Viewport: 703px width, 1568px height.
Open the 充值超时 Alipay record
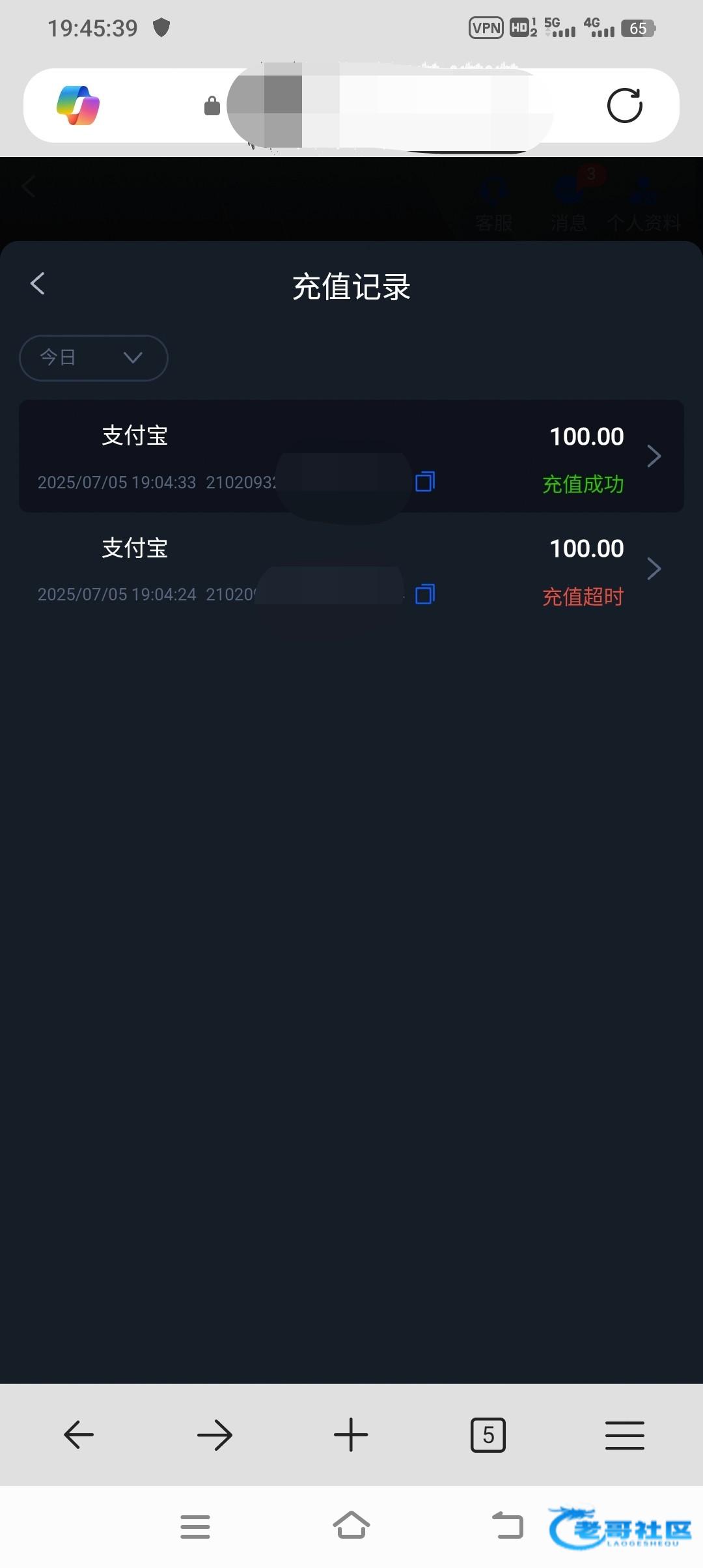tap(351, 569)
